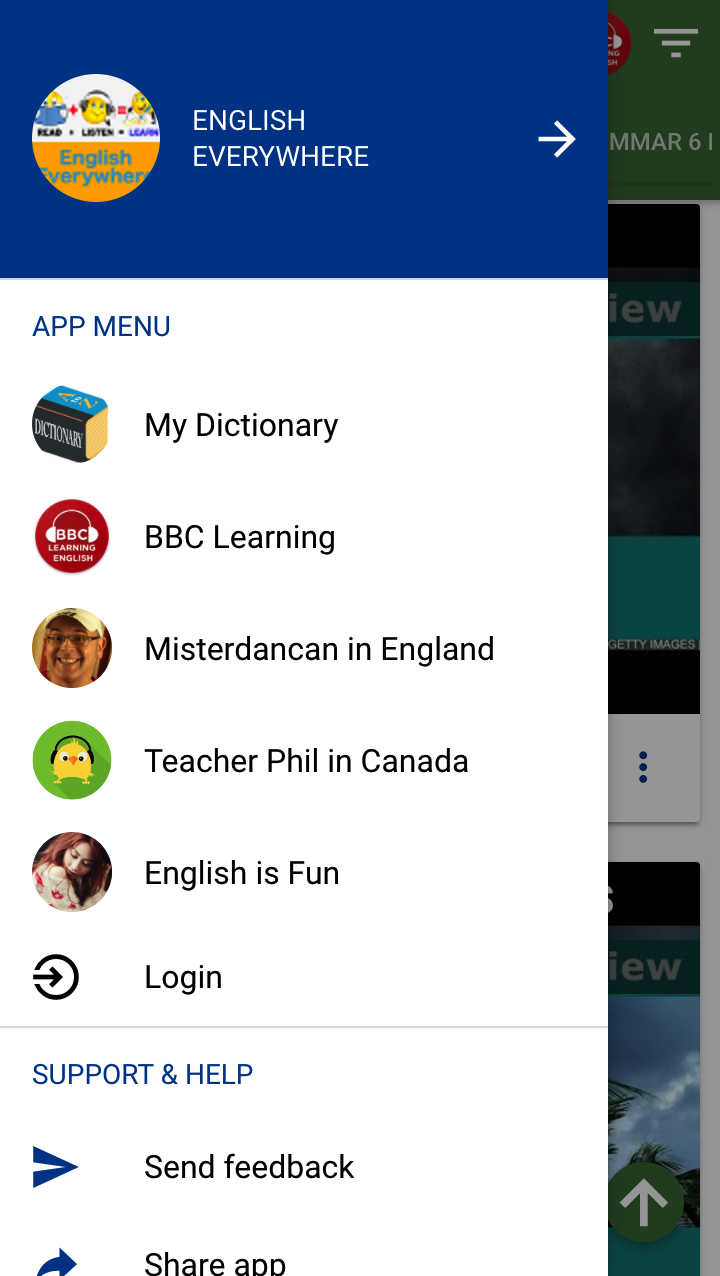Choose BBC Learning in the menu
The image size is (720, 1276).
tap(240, 536)
